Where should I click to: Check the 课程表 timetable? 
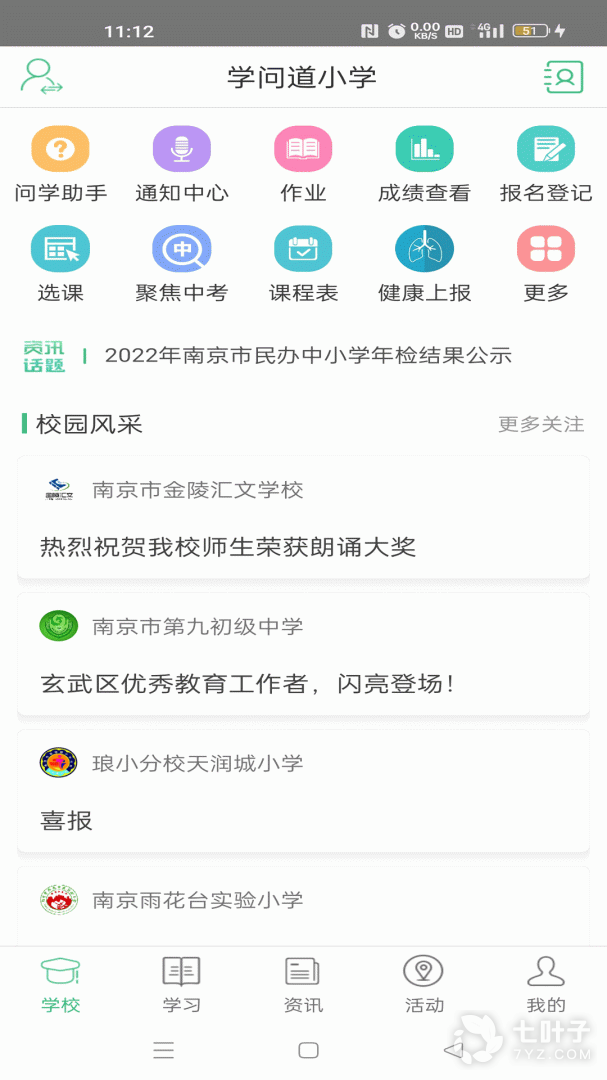tap(303, 264)
